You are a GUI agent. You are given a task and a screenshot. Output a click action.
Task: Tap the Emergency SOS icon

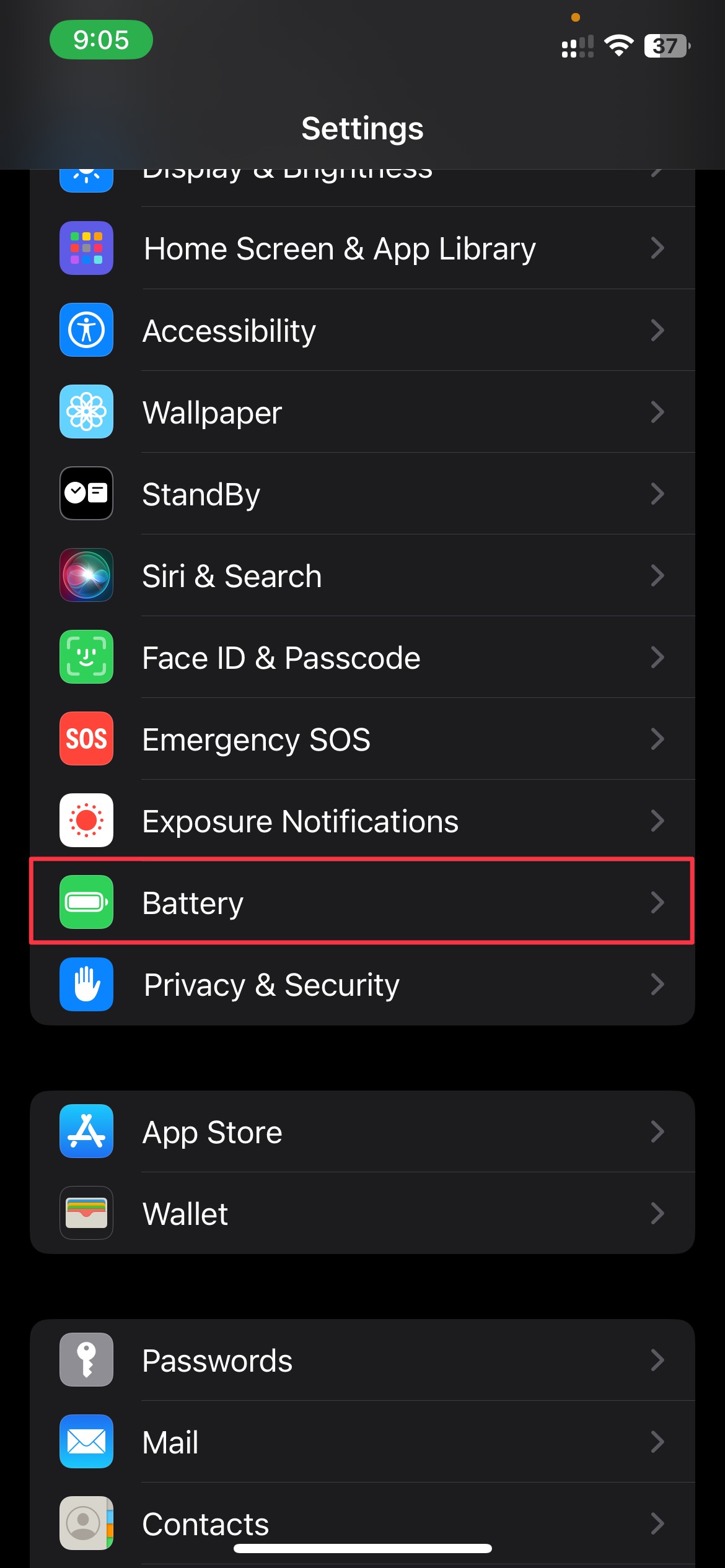pyautogui.click(x=86, y=739)
